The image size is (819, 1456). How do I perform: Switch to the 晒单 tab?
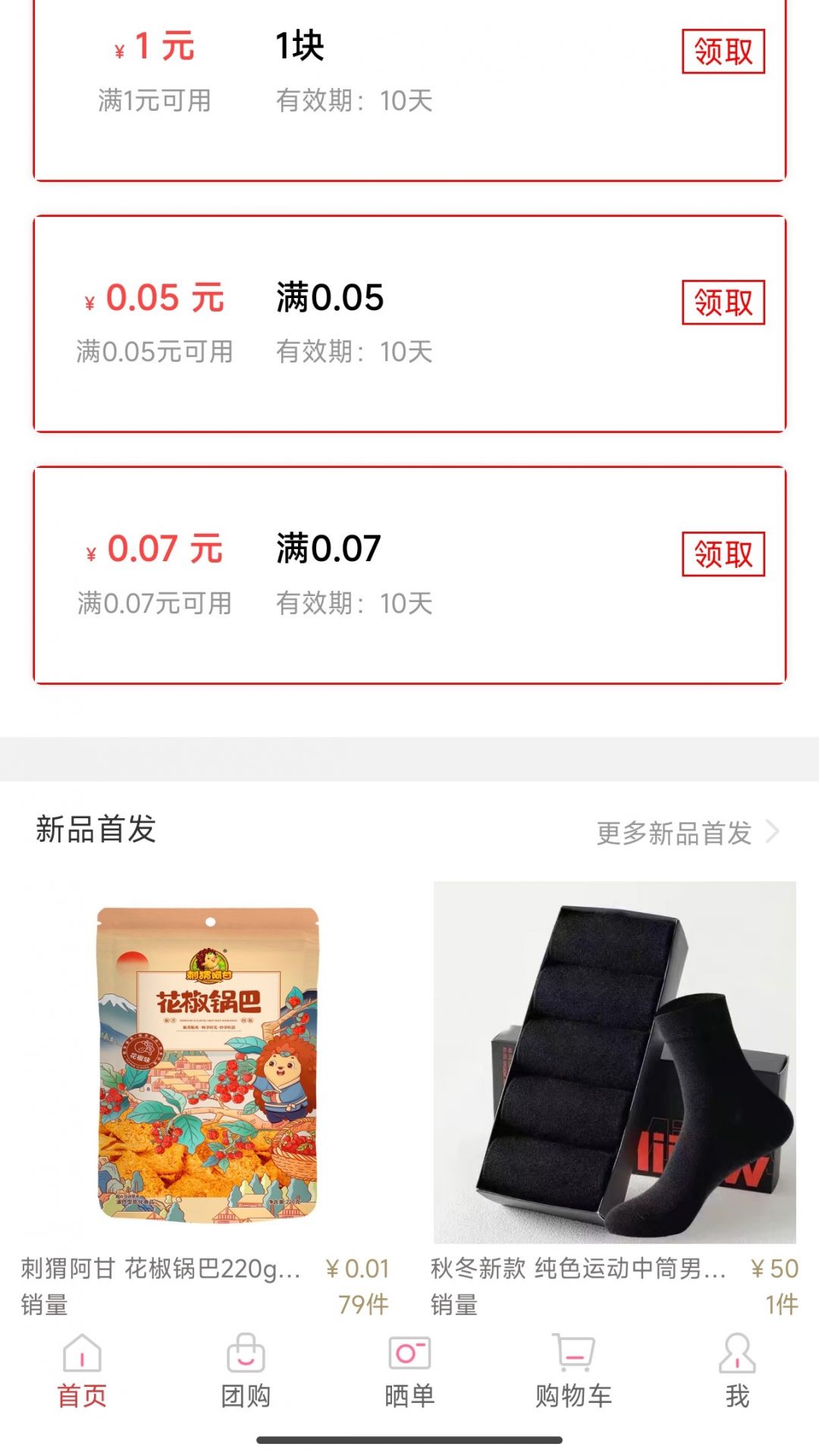(x=409, y=1373)
